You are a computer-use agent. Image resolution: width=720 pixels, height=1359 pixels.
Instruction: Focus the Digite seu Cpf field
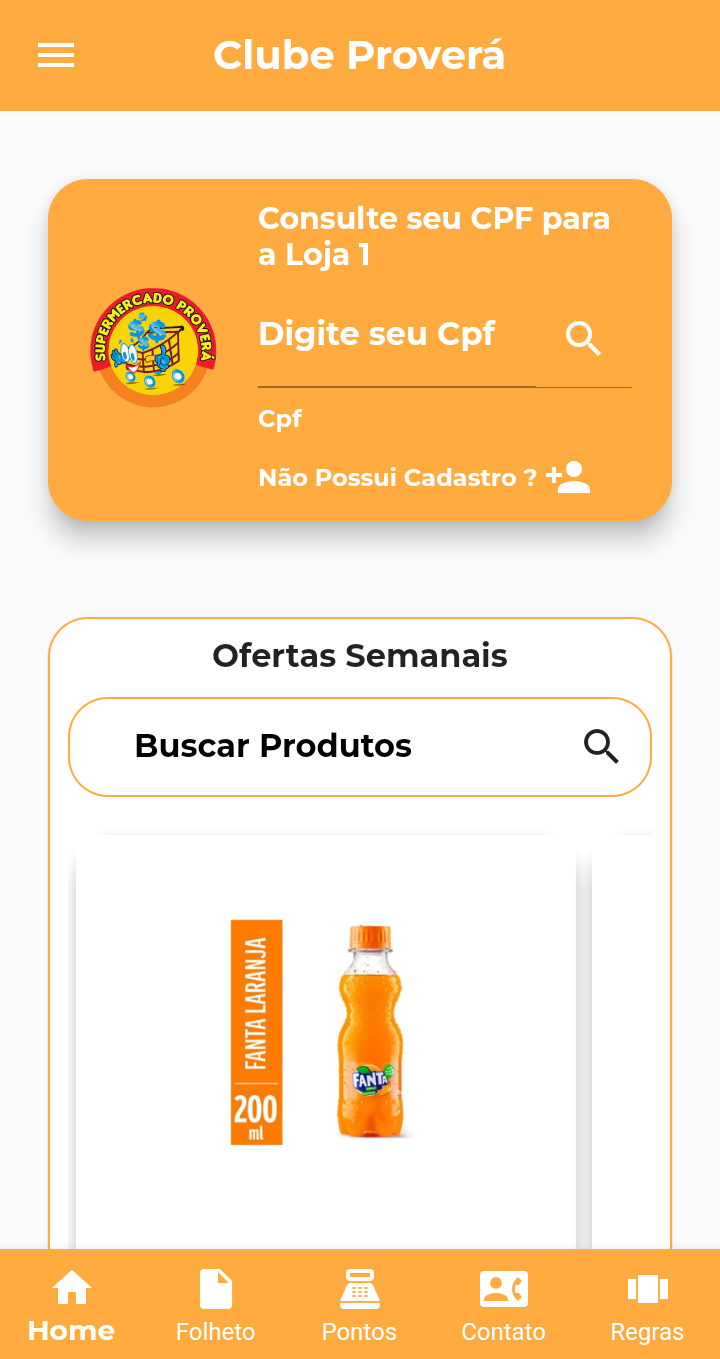(395, 335)
